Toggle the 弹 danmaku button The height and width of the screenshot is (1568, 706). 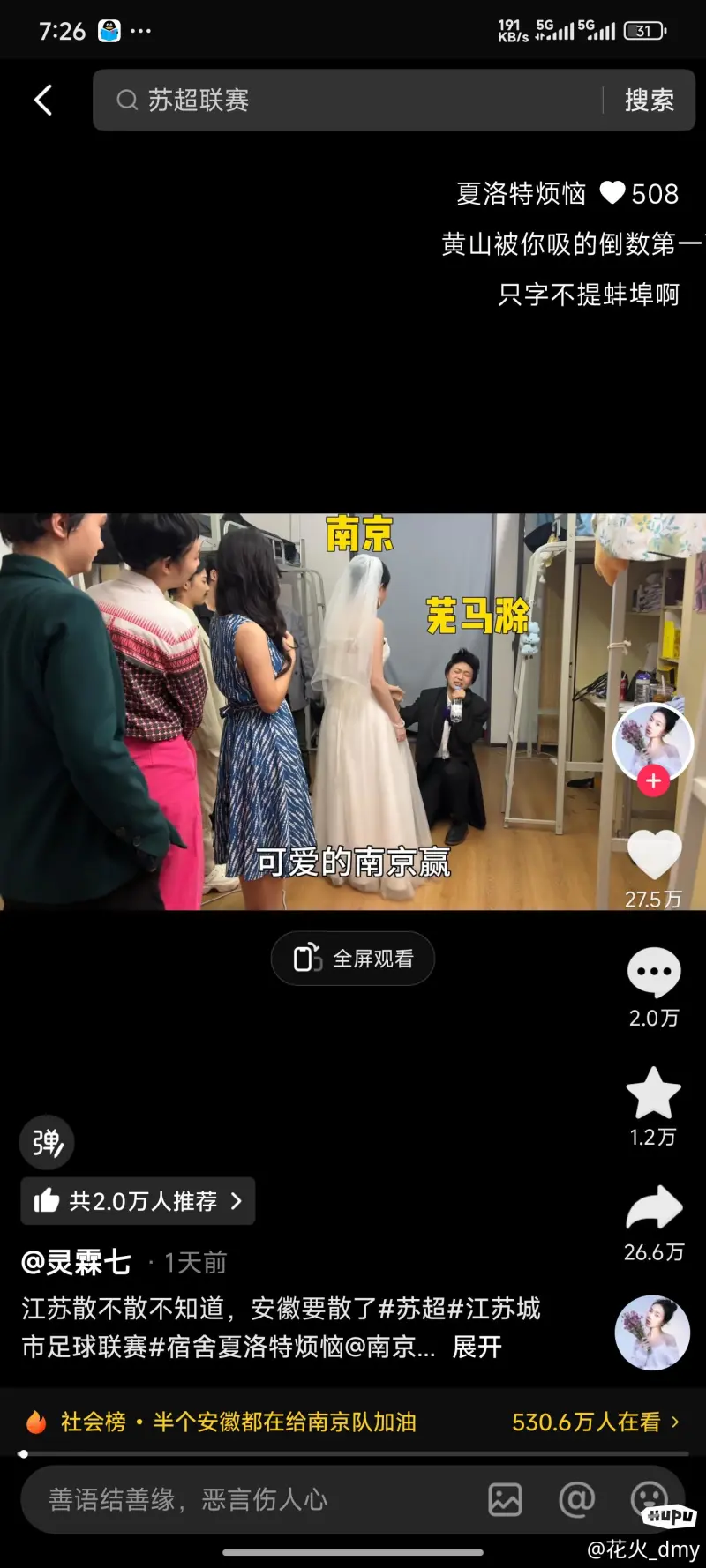[47, 1143]
